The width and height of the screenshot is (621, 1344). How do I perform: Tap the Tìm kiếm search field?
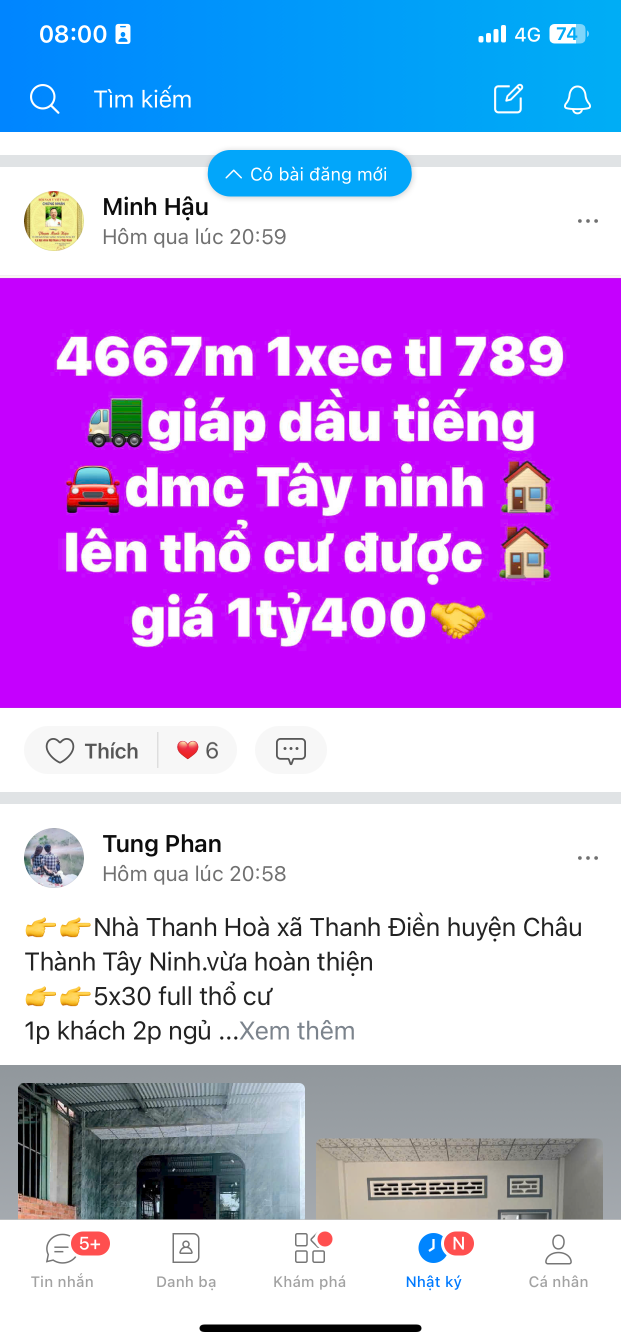[x=143, y=99]
